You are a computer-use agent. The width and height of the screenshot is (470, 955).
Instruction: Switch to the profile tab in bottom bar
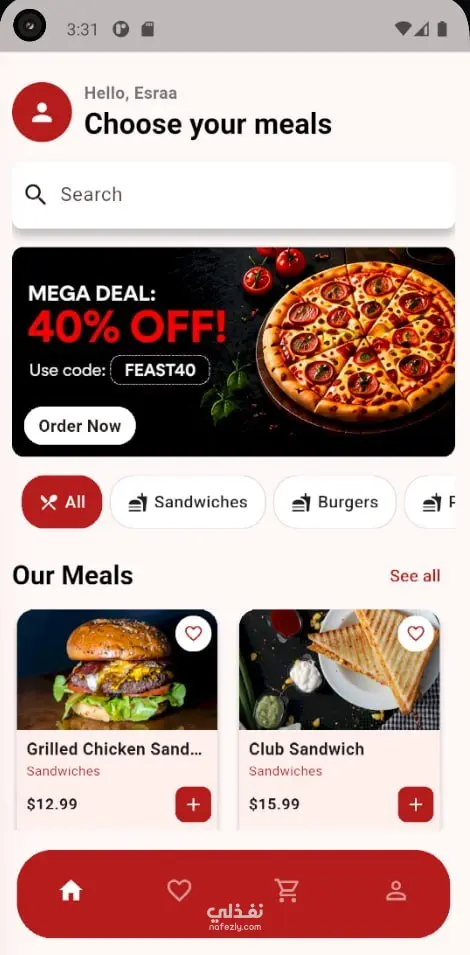[x=396, y=890]
